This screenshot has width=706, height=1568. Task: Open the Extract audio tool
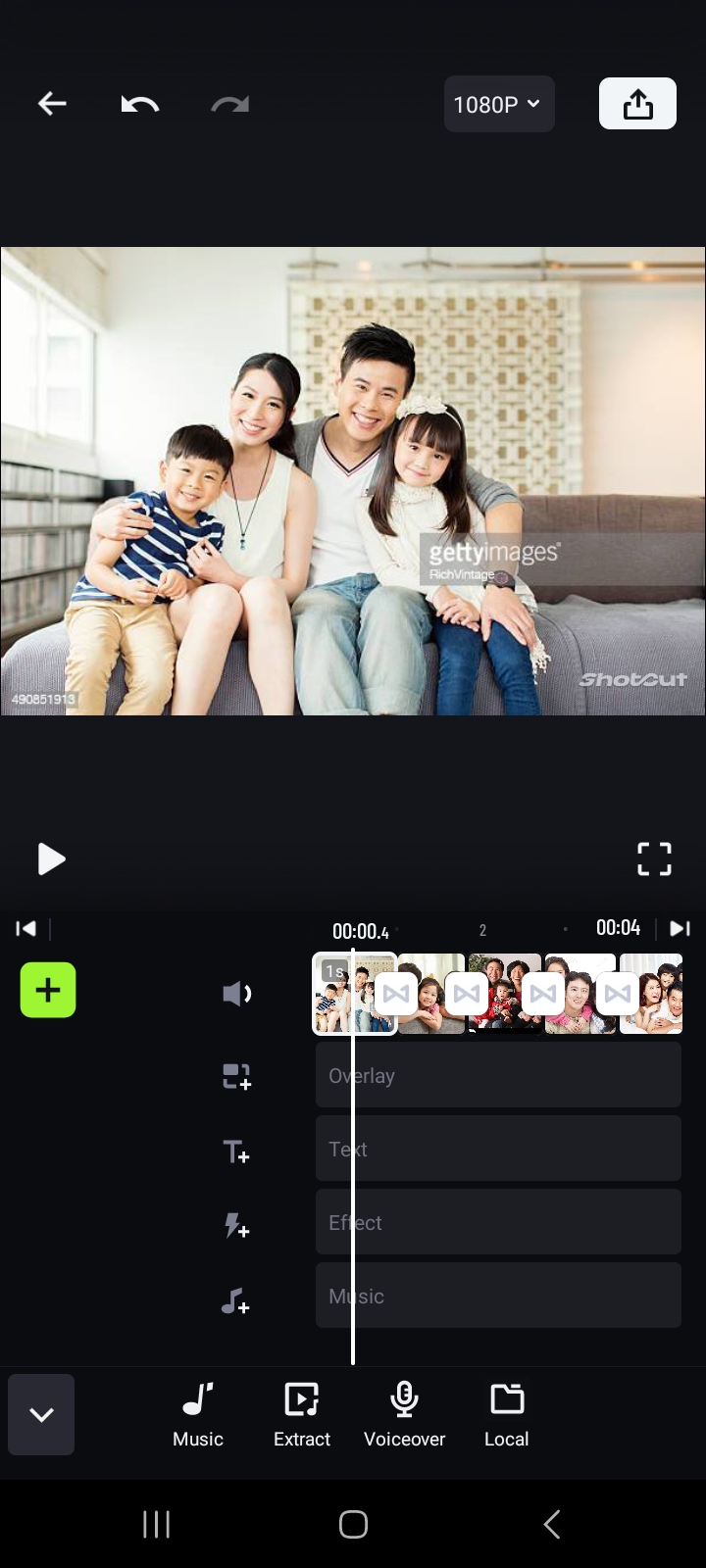pyautogui.click(x=301, y=1414)
